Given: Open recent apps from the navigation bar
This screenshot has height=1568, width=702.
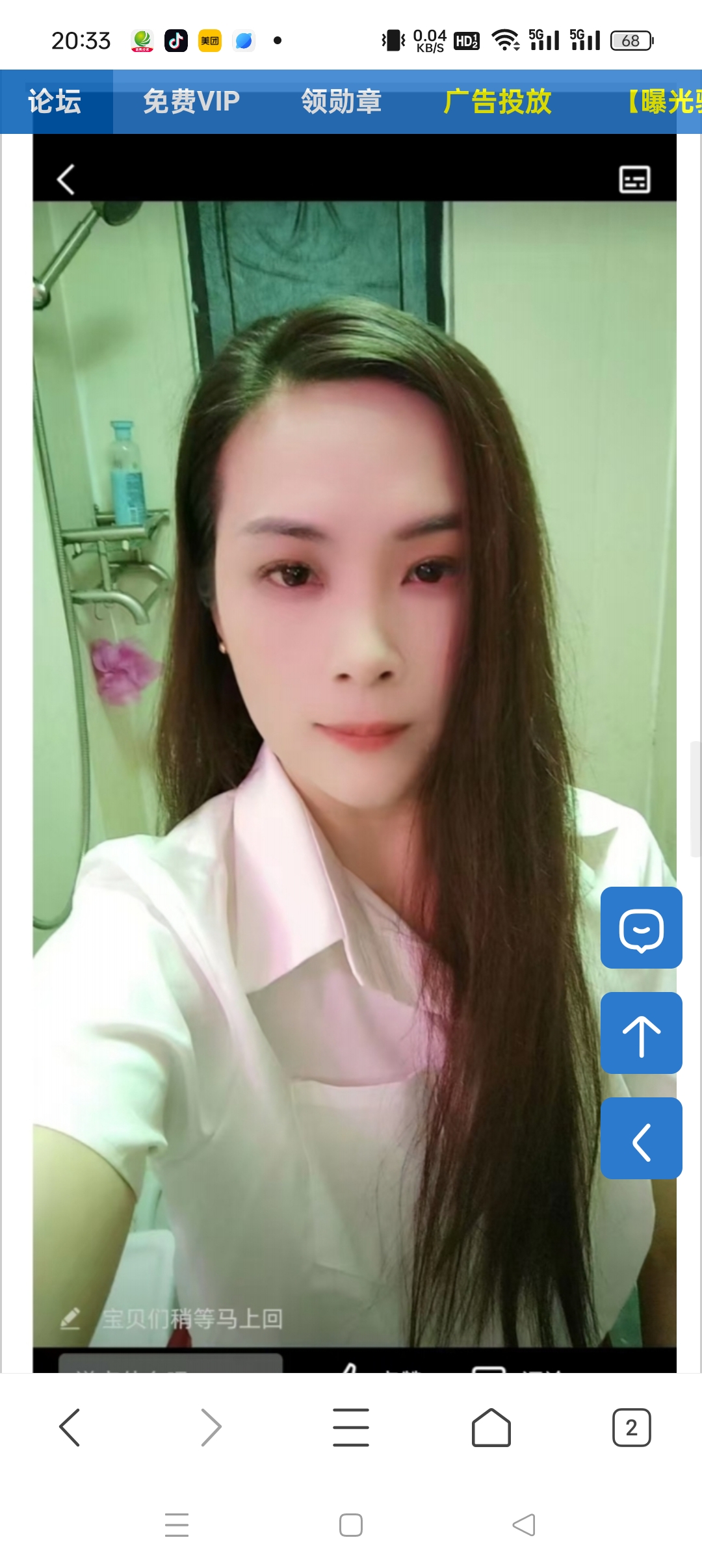Looking at the screenshot, I should point(177,1525).
